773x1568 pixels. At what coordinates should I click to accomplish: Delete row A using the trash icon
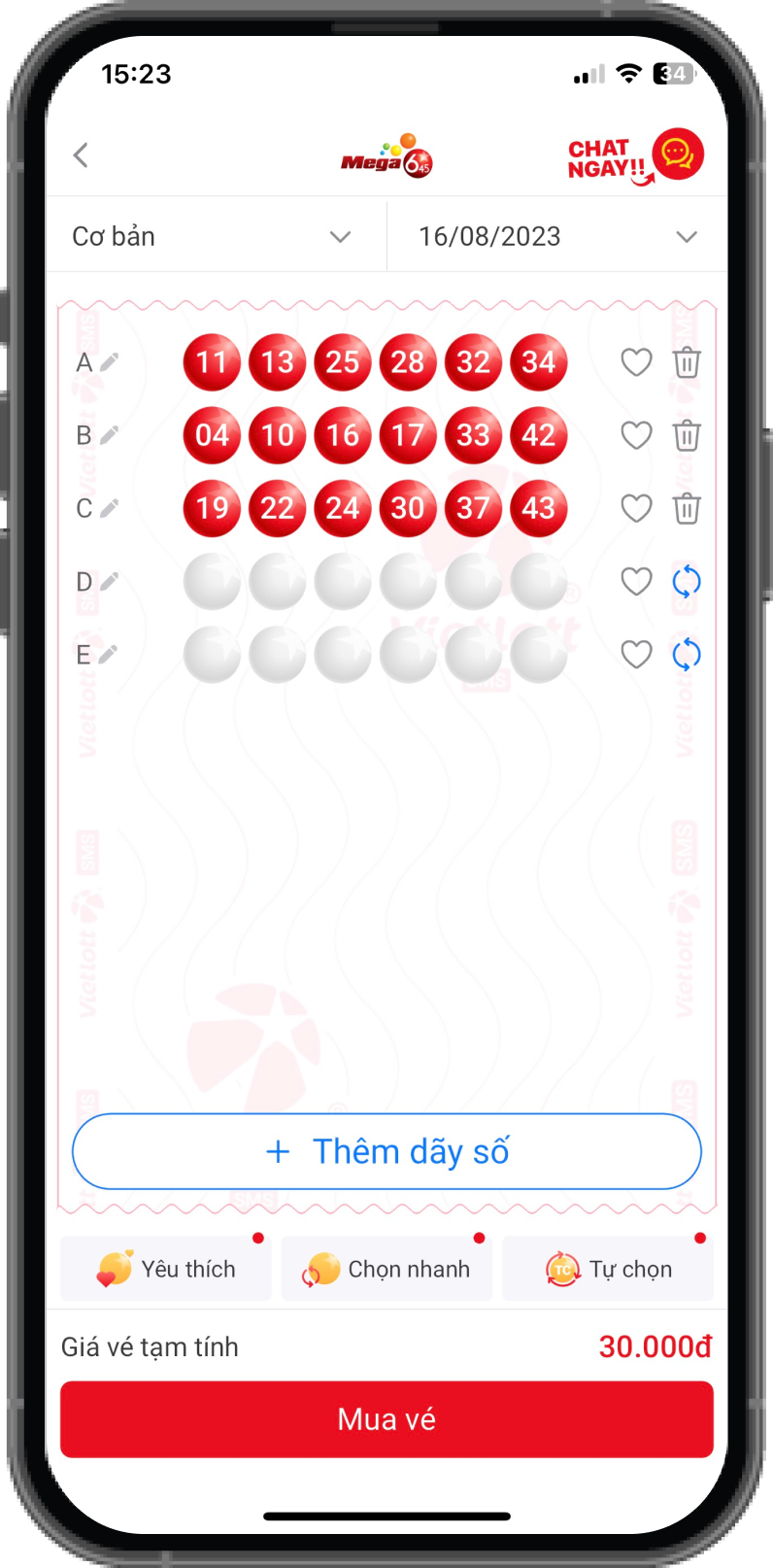click(687, 362)
